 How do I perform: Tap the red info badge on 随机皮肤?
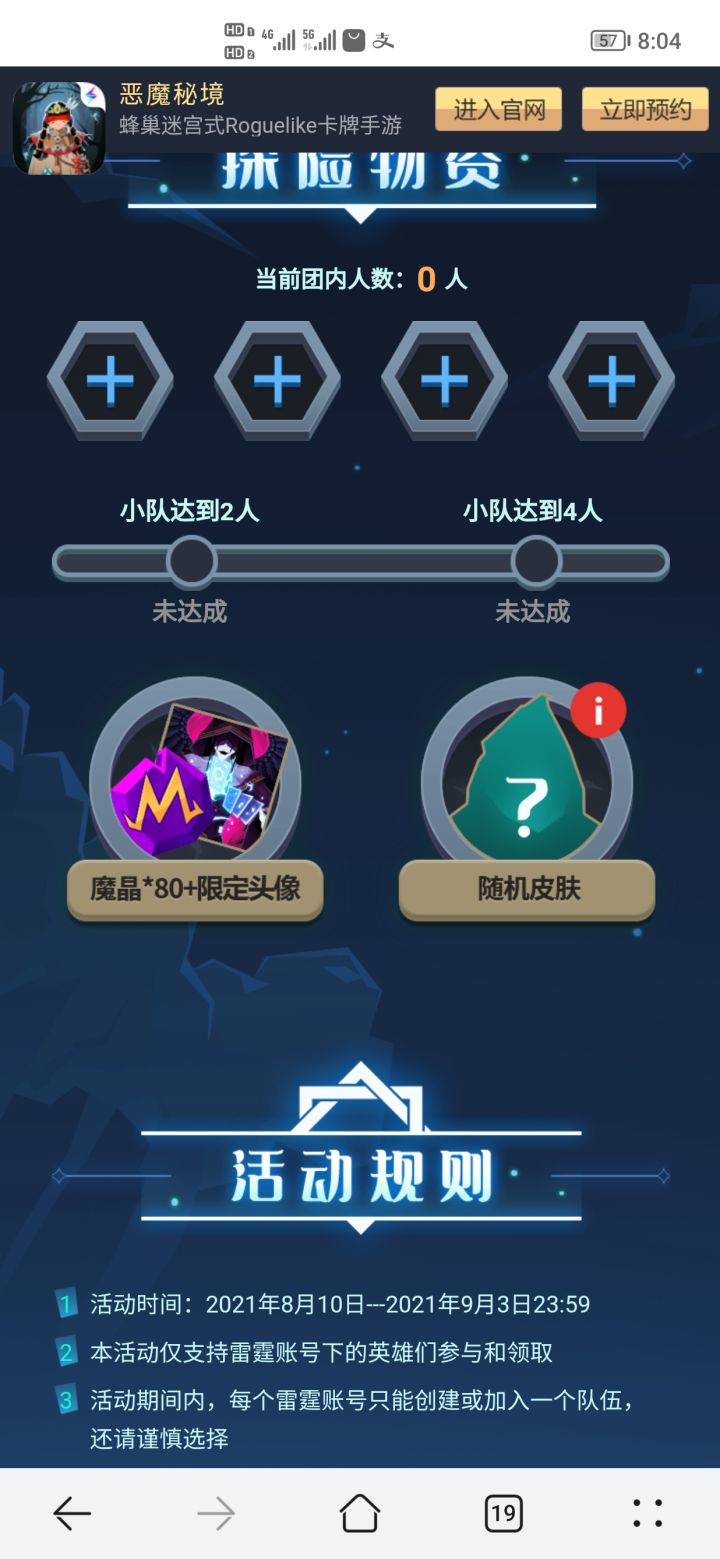tap(598, 711)
